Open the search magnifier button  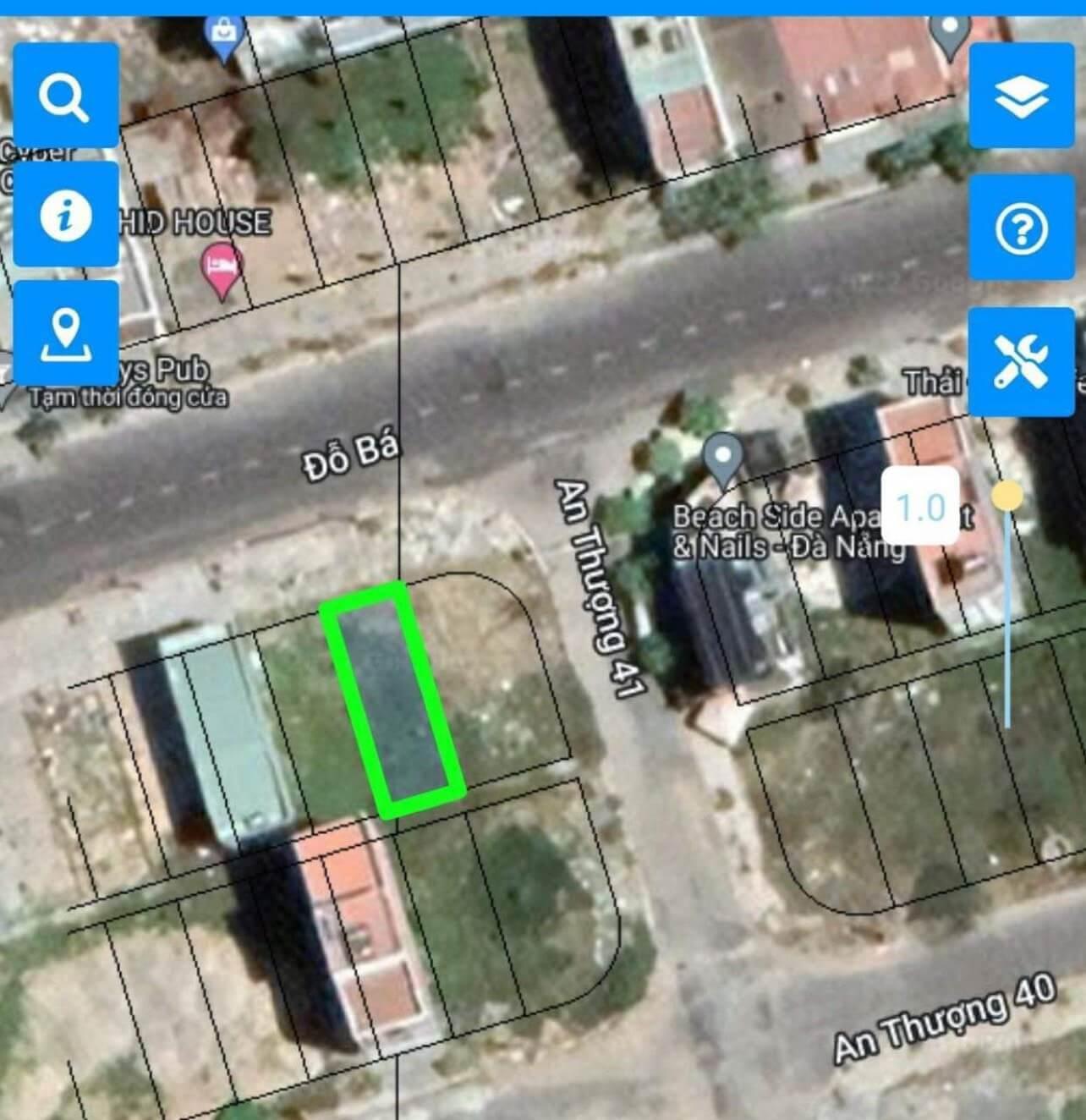pos(65,96)
